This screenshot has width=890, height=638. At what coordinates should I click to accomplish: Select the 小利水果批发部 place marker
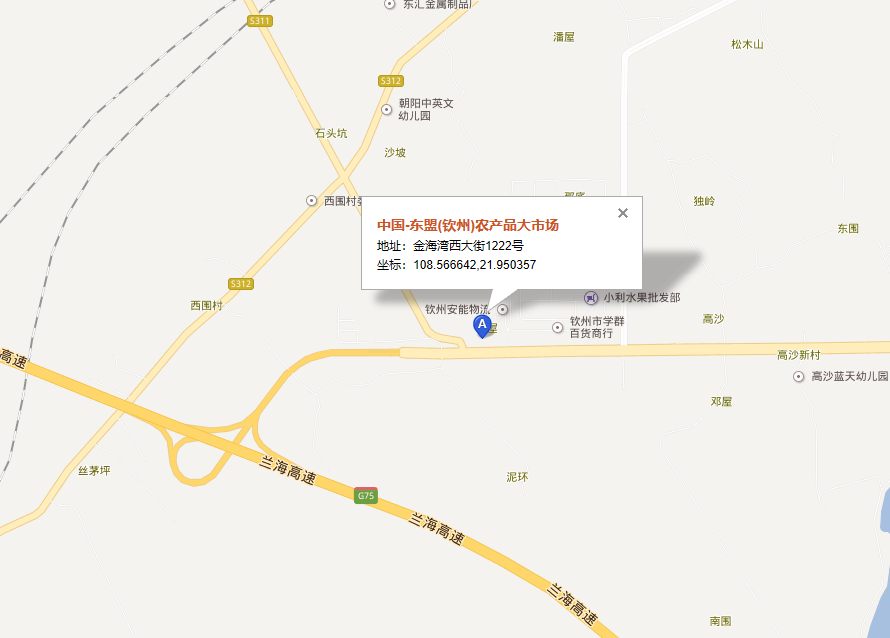click(590, 298)
